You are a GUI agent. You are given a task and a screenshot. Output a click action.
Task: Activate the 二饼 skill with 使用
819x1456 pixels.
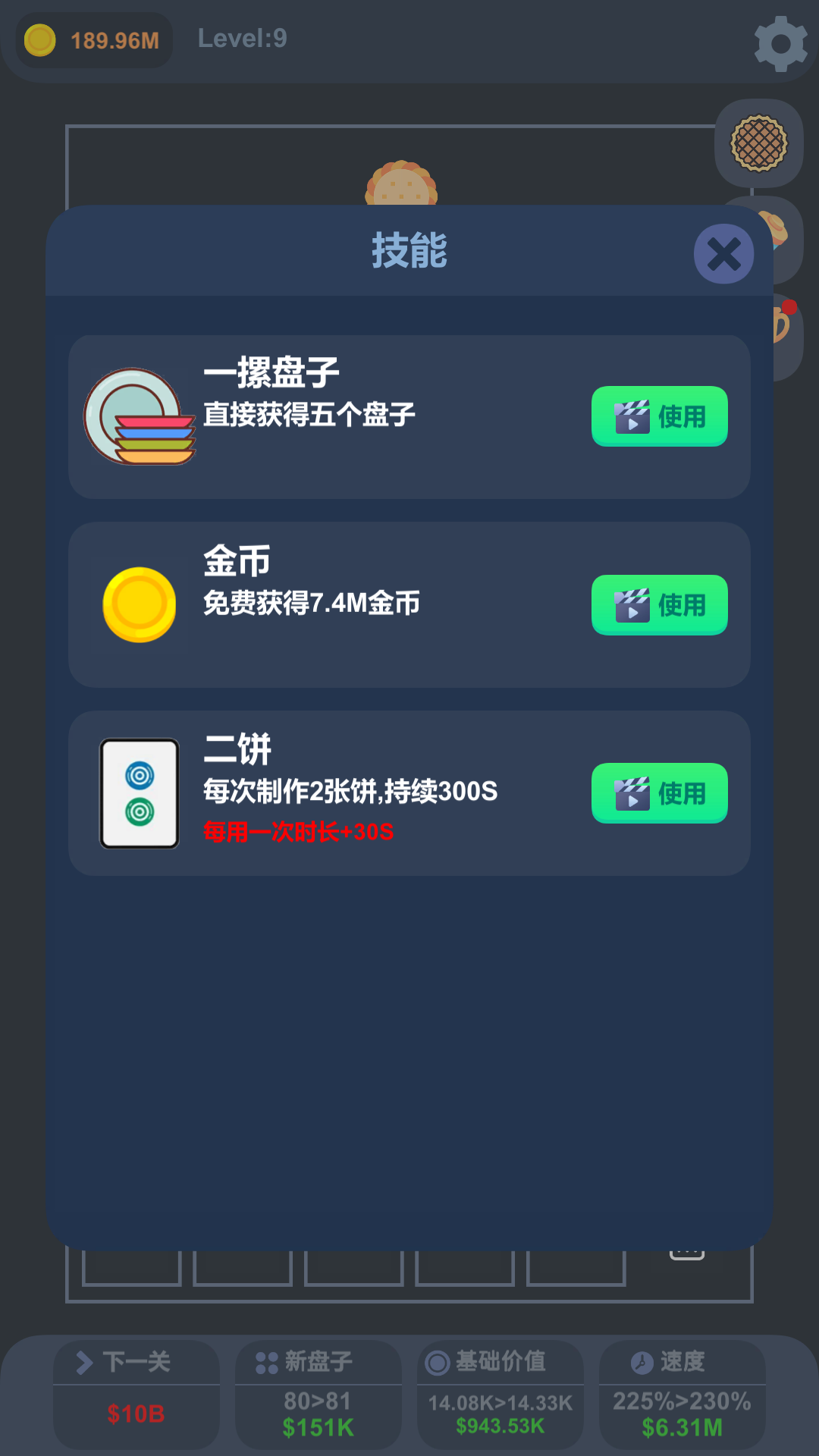pyautogui.click(x=659, y=793)
